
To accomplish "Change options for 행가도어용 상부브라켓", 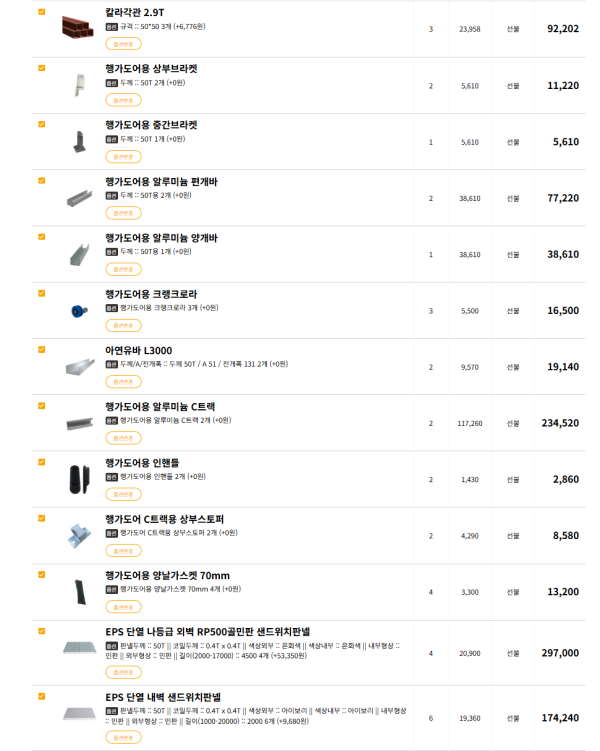I will [123, 100].
